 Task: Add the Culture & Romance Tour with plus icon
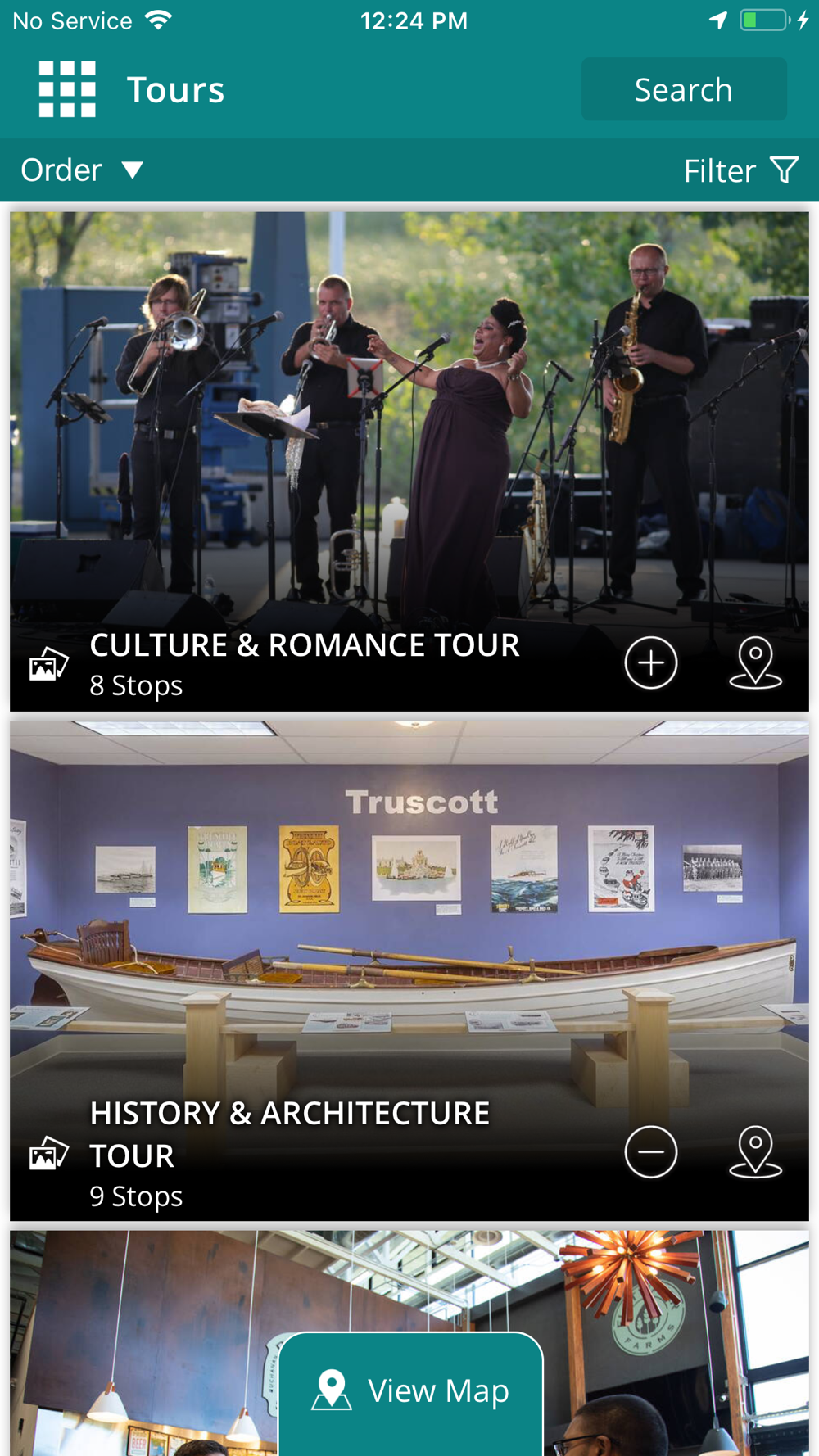(x=651, y=662)
